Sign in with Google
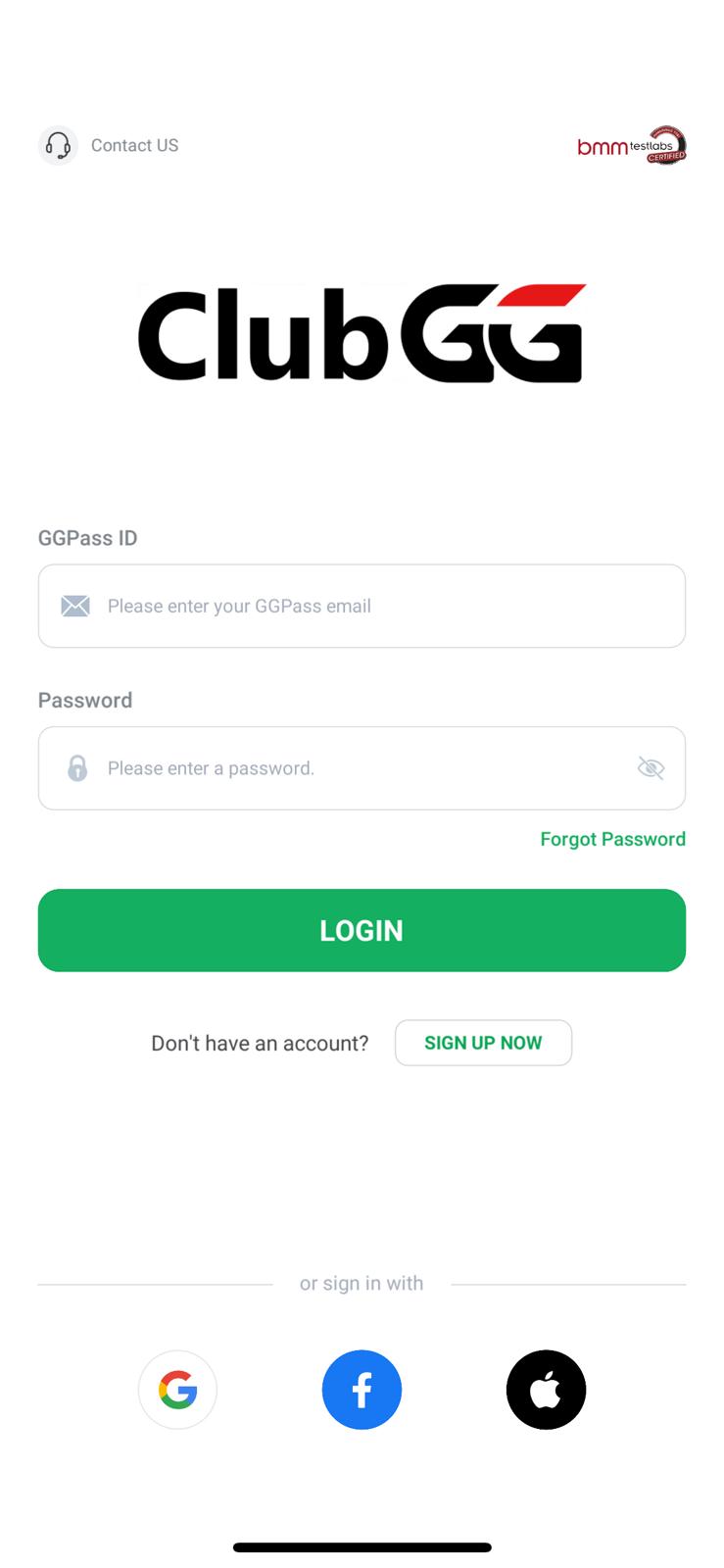Viewport: 724px width, 1568px height. tap(177, 1390)
